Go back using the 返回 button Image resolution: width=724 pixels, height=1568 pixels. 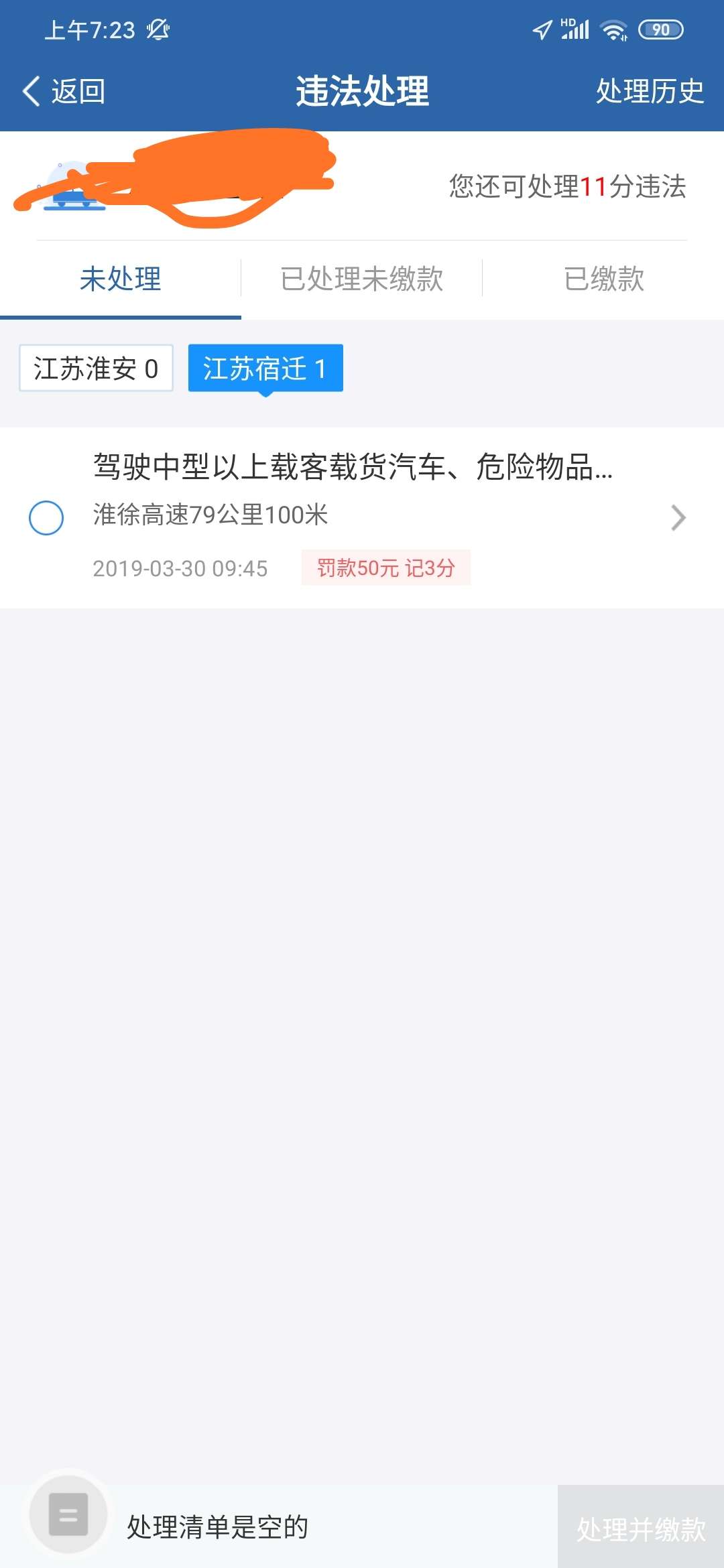tap(64, 91)
